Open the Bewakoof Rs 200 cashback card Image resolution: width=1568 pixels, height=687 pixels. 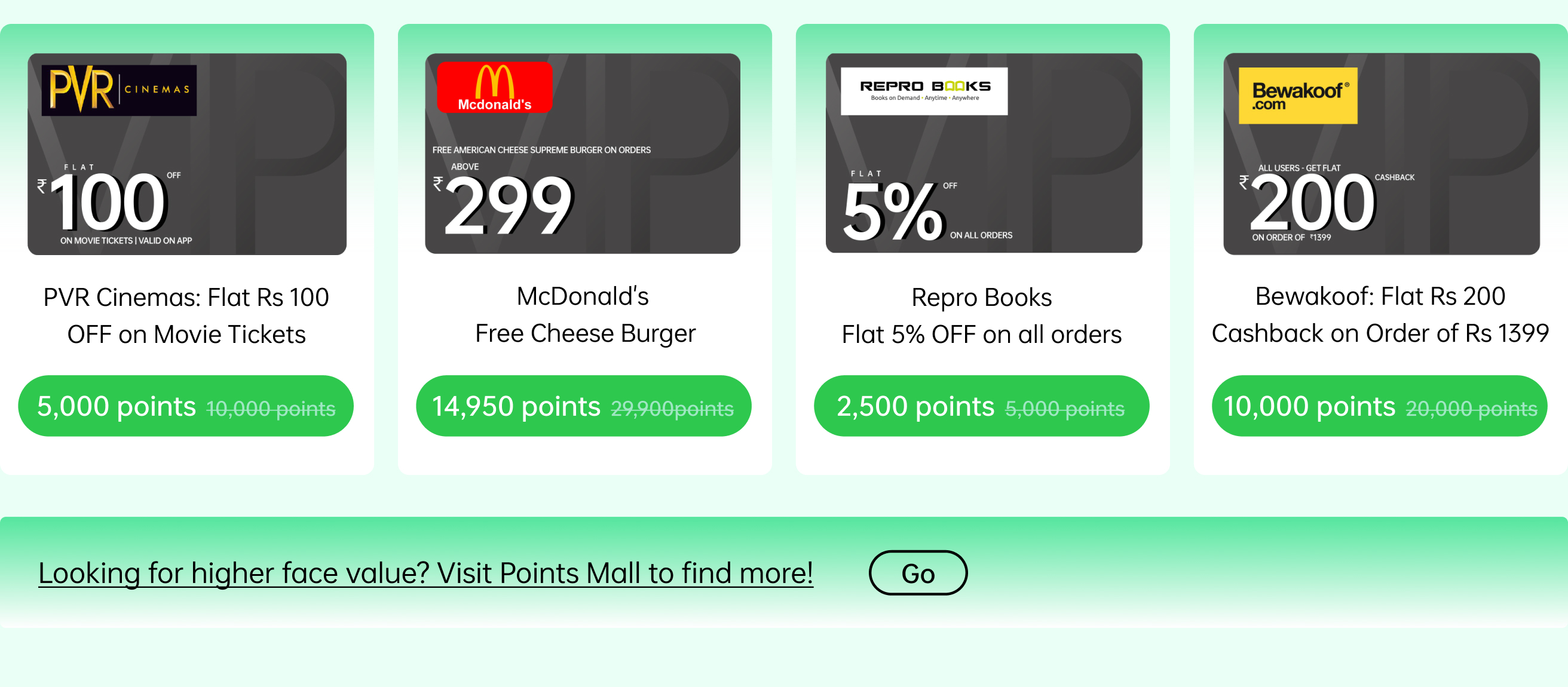1381,154
